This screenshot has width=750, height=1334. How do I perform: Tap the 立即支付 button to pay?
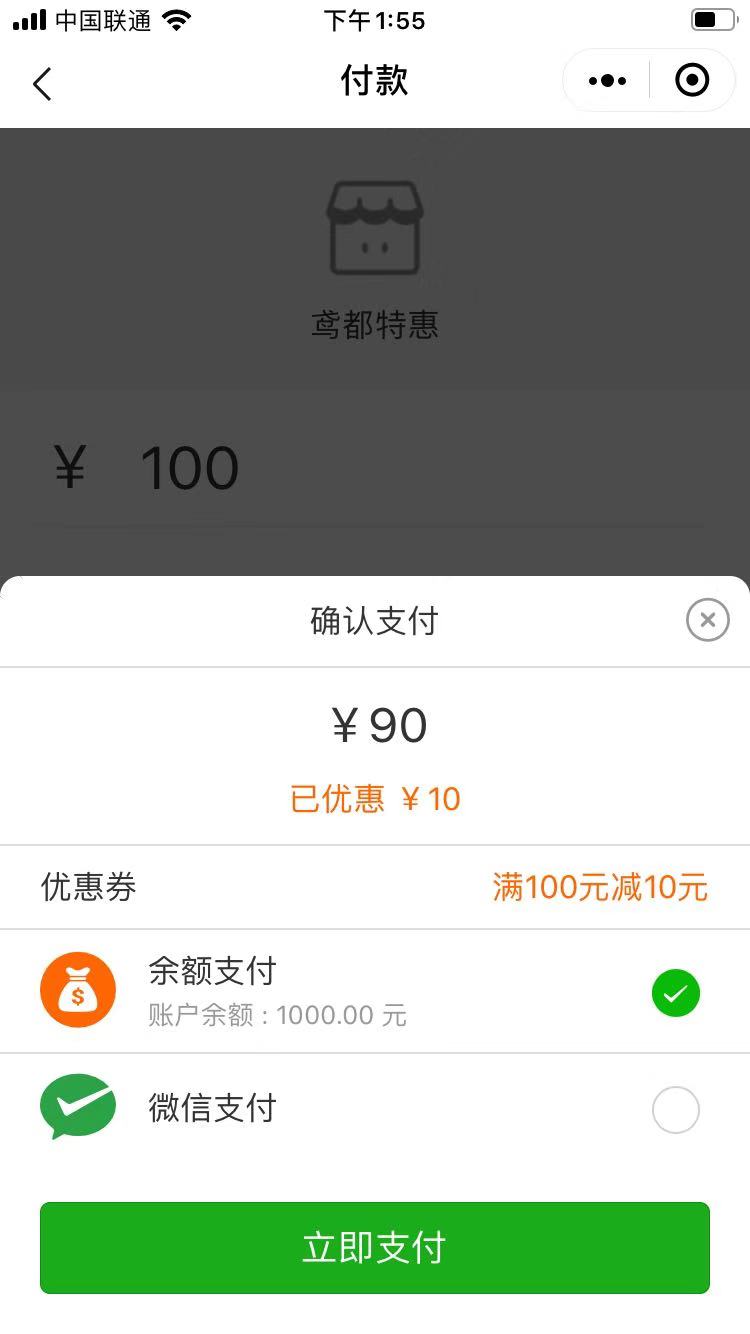(x=375, y=1248)
